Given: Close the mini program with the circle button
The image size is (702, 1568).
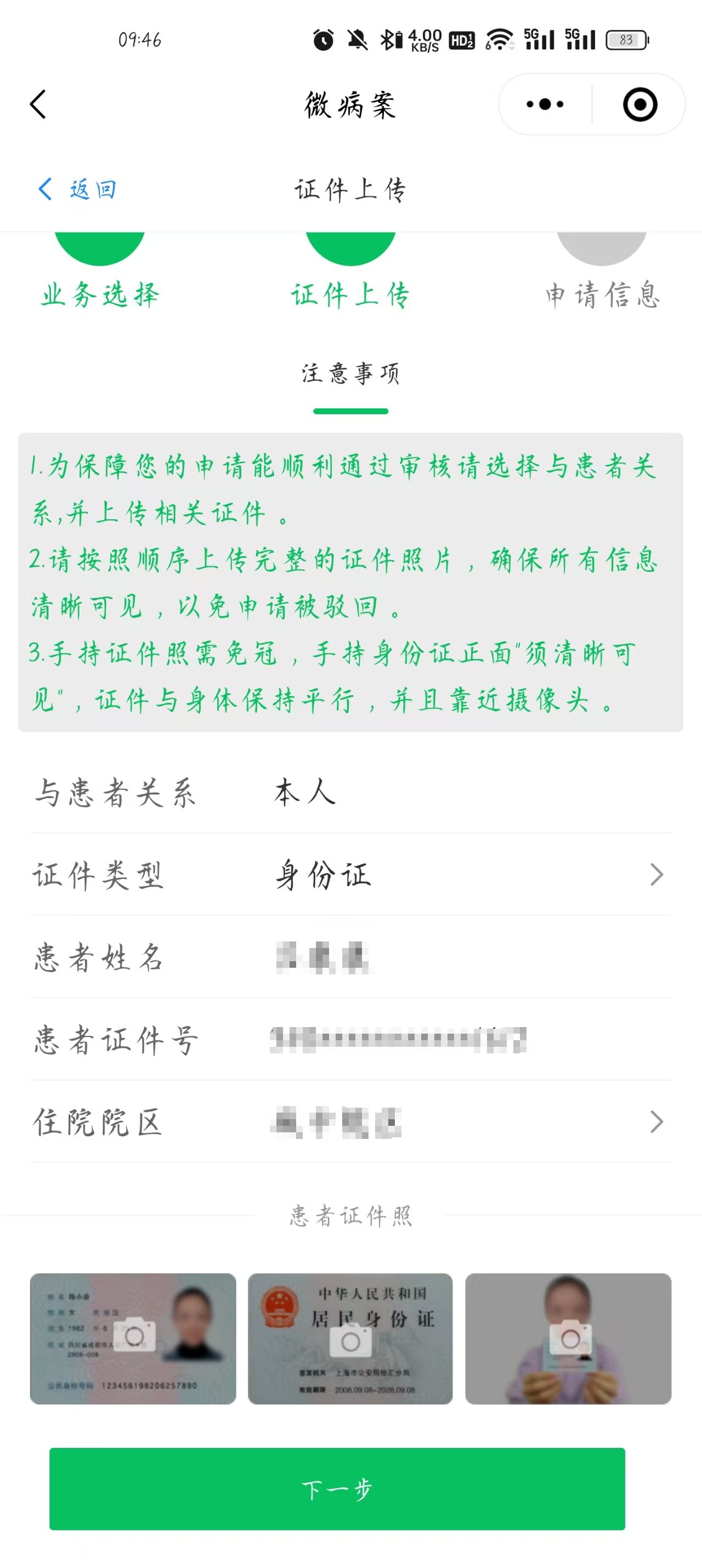Looking at the screenshot, I should [640, 104].
